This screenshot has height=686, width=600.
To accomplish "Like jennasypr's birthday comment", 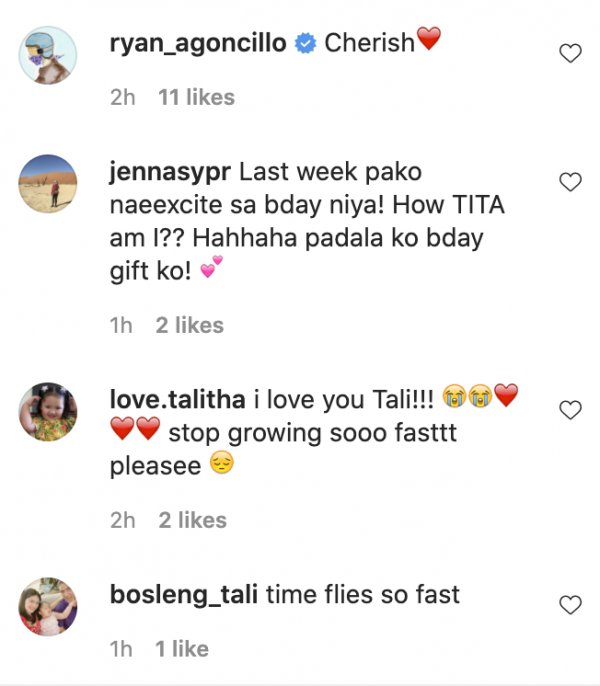I will 570,182.
